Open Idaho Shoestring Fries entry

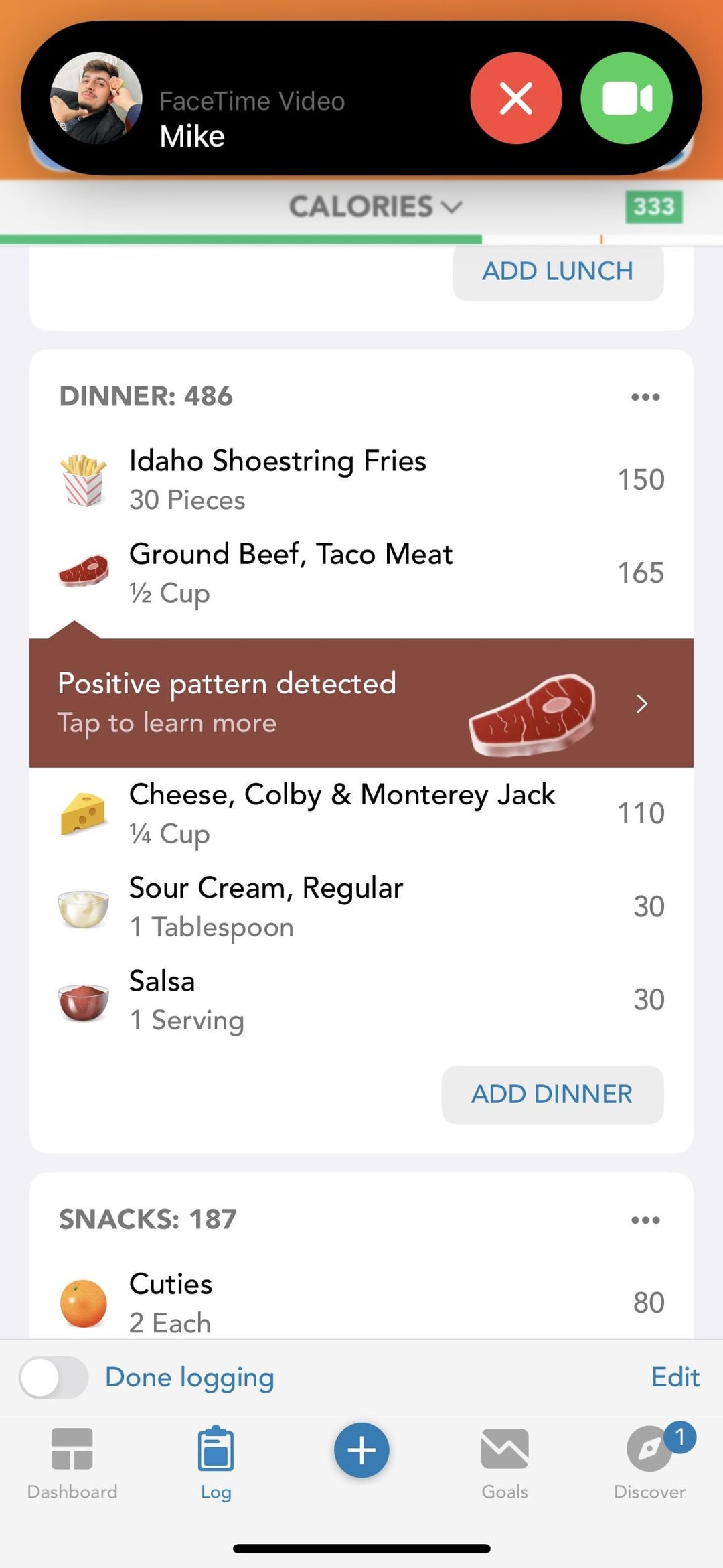click(x=361, y=480)
